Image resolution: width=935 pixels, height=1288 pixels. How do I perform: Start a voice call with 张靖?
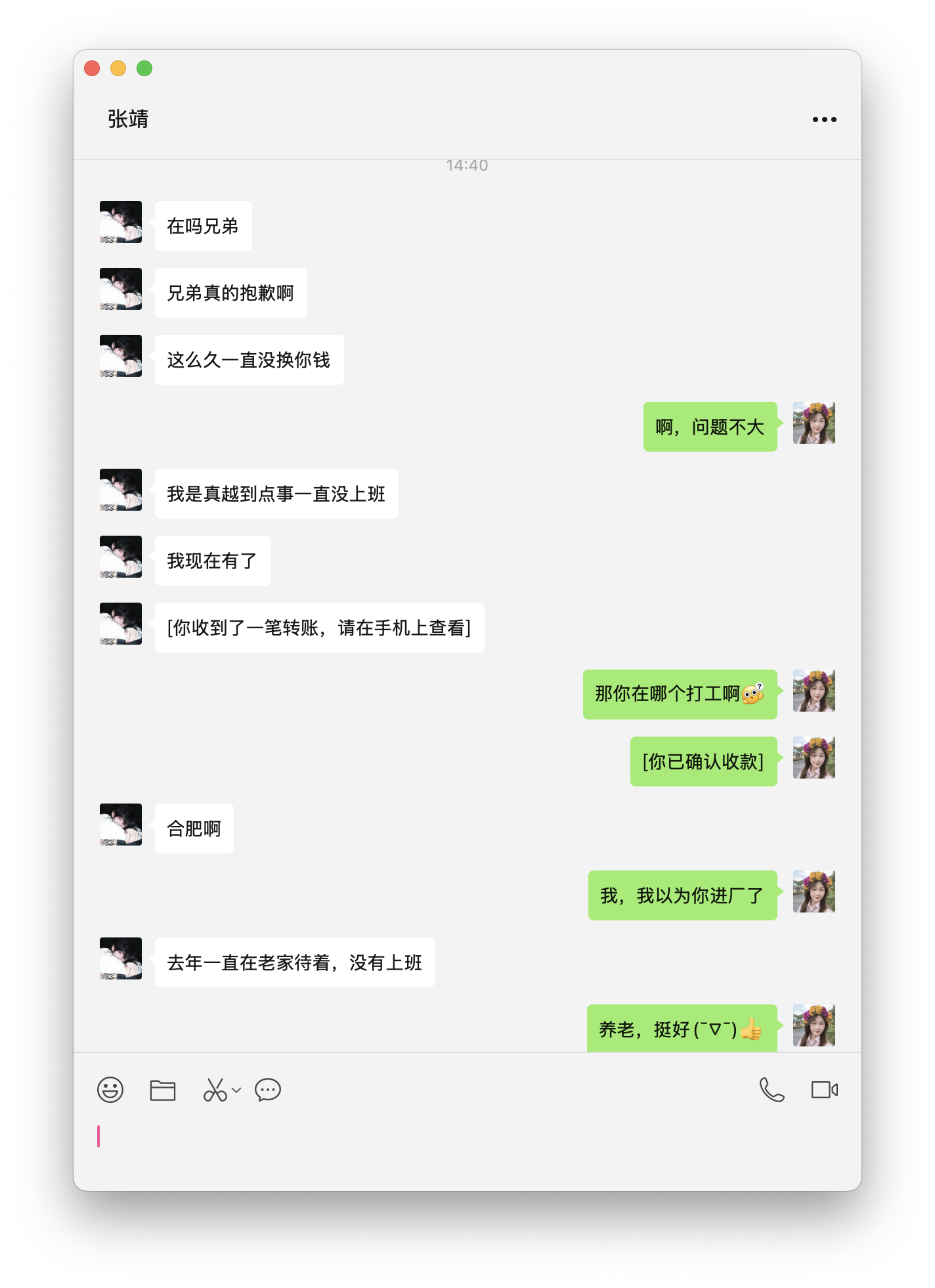point(772,1090)
